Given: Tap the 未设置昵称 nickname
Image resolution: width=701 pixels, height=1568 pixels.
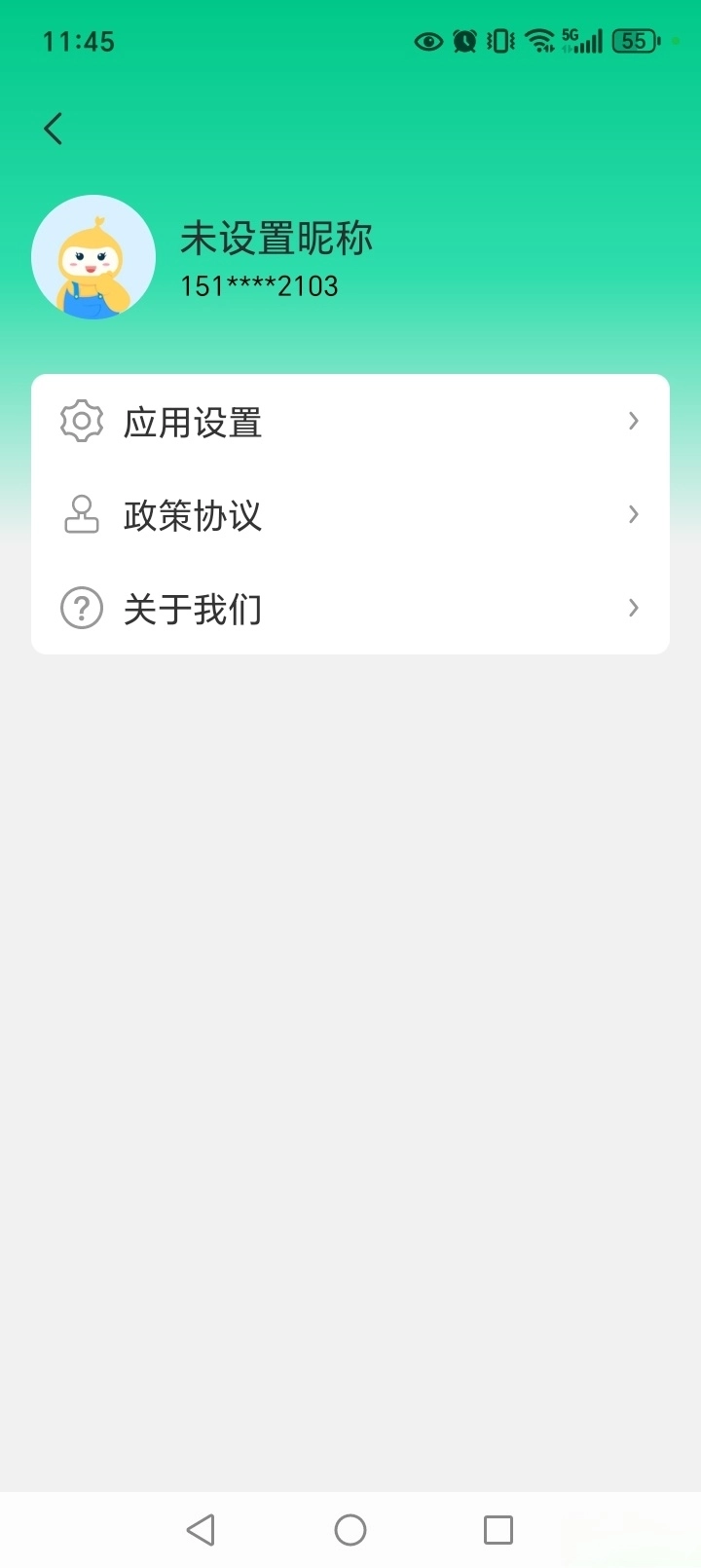Looking at the screenshot, I should (277, 239).
